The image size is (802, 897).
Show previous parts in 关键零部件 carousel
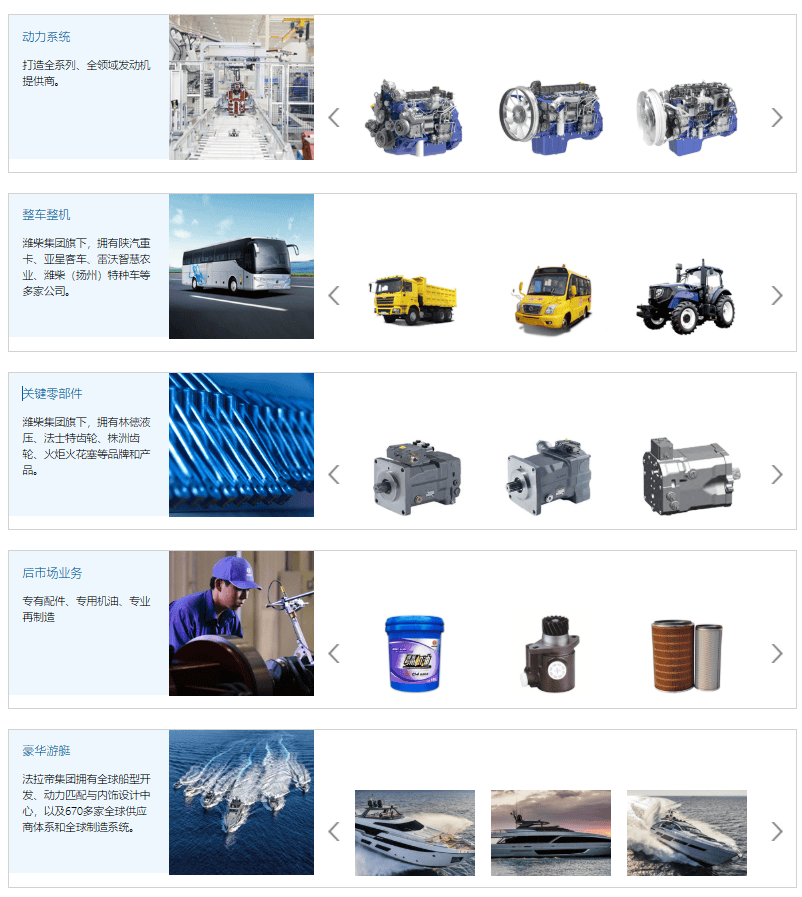click(334, 474)
